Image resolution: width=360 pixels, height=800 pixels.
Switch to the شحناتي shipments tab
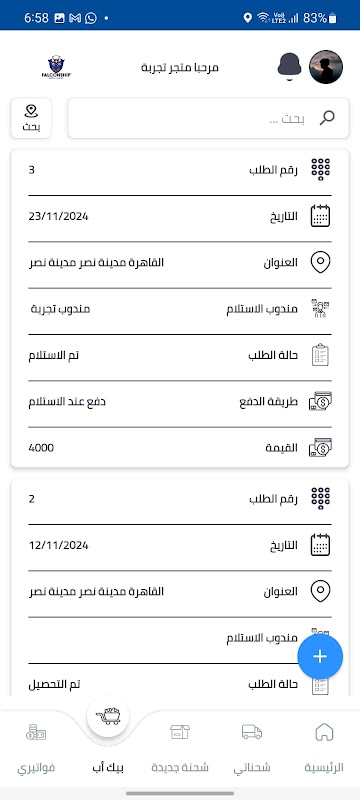252,748
